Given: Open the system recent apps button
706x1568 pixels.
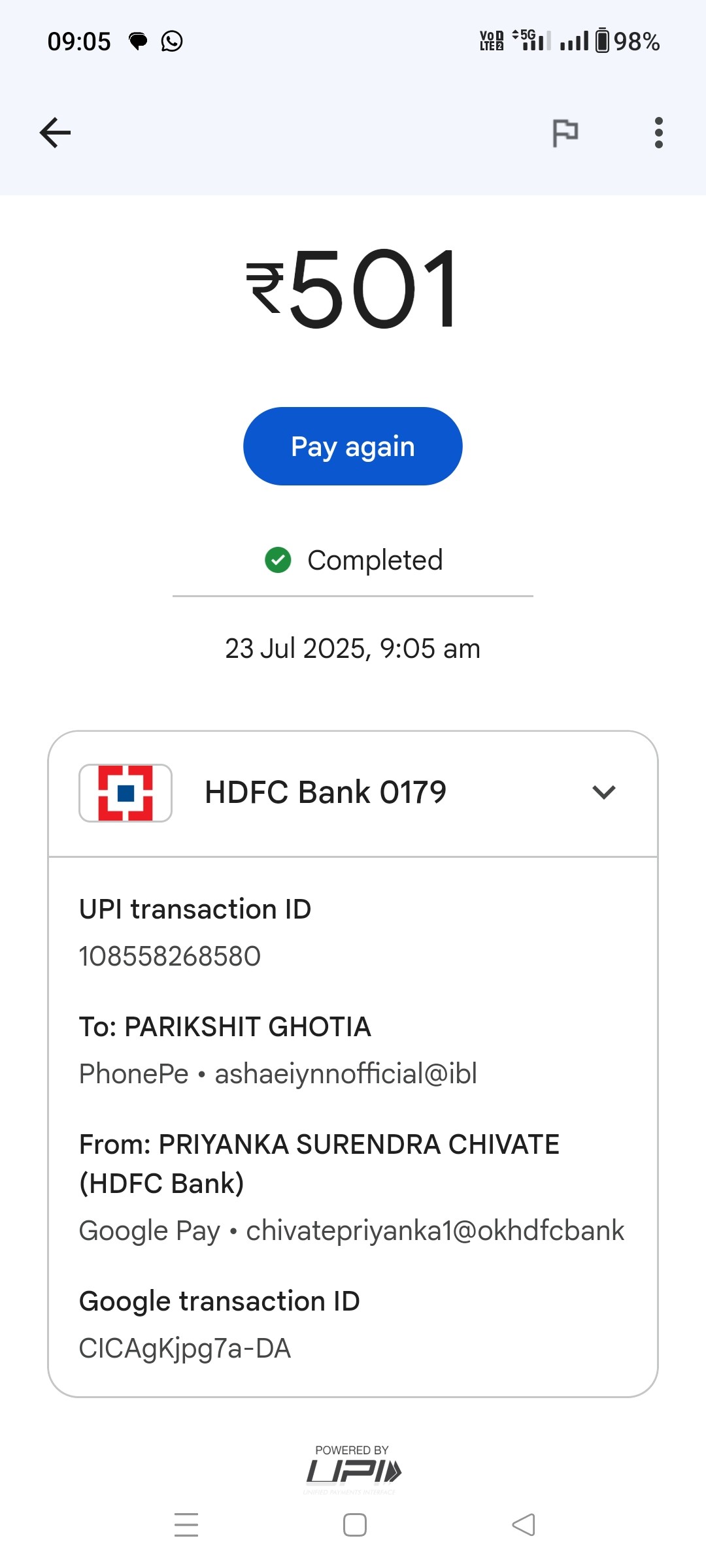Looking at the screenshot, I should [186, 1525].
